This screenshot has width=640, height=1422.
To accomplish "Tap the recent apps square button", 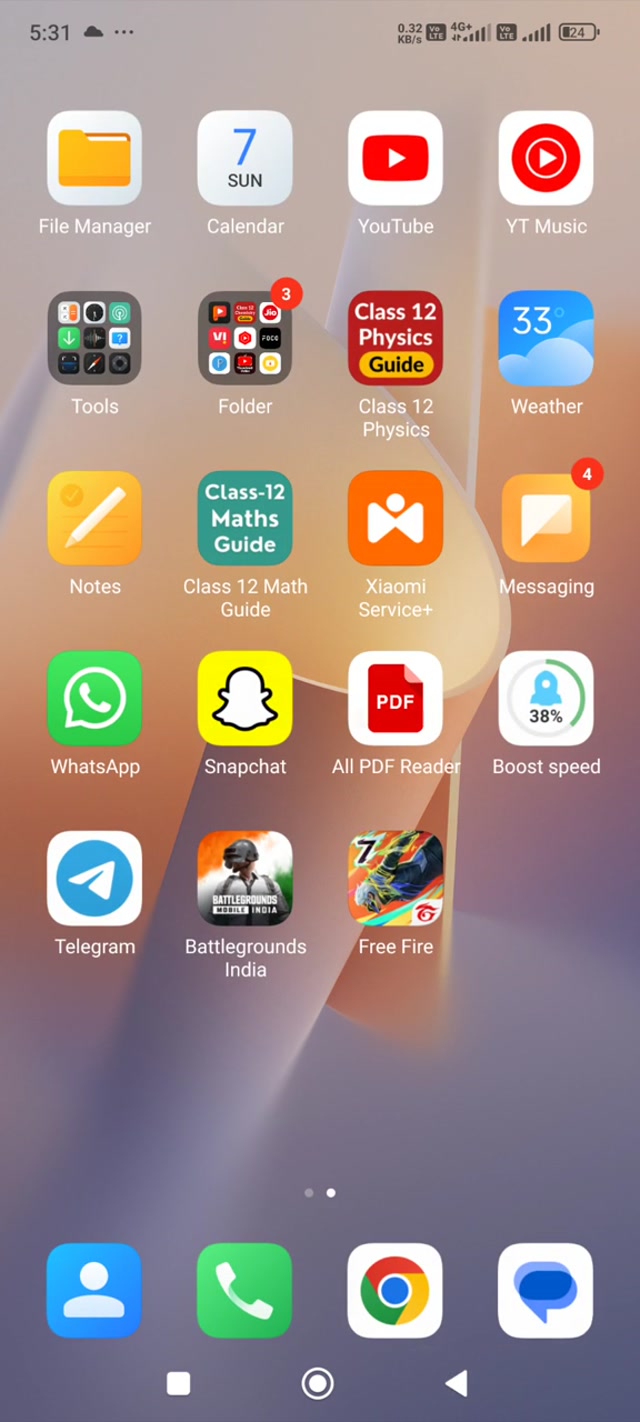I will [178, 1383].
